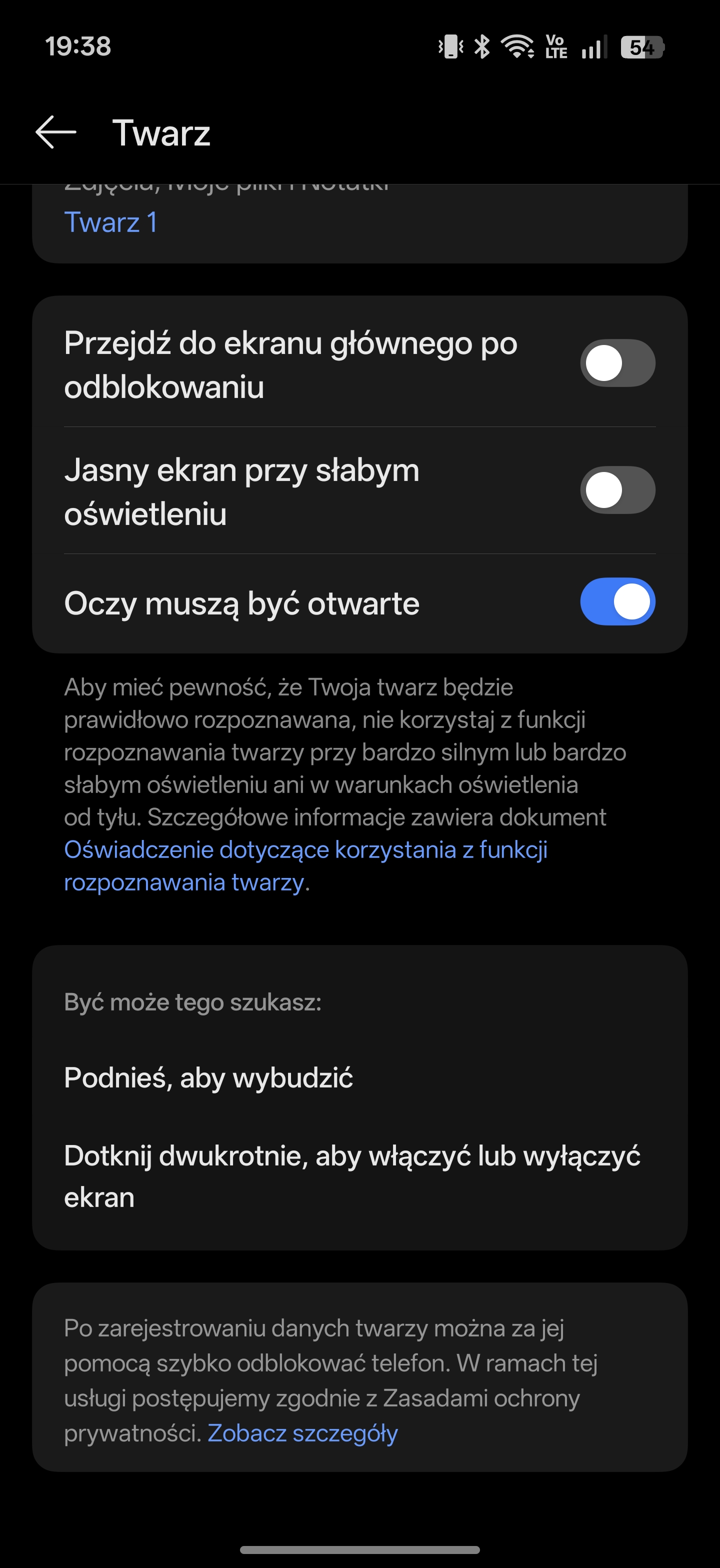The image size is (720, 1568).
Task: Open Oświadczenie dotyczące korzystania z funkcji rozpoznawania twarzy
Action: [304, 850]
